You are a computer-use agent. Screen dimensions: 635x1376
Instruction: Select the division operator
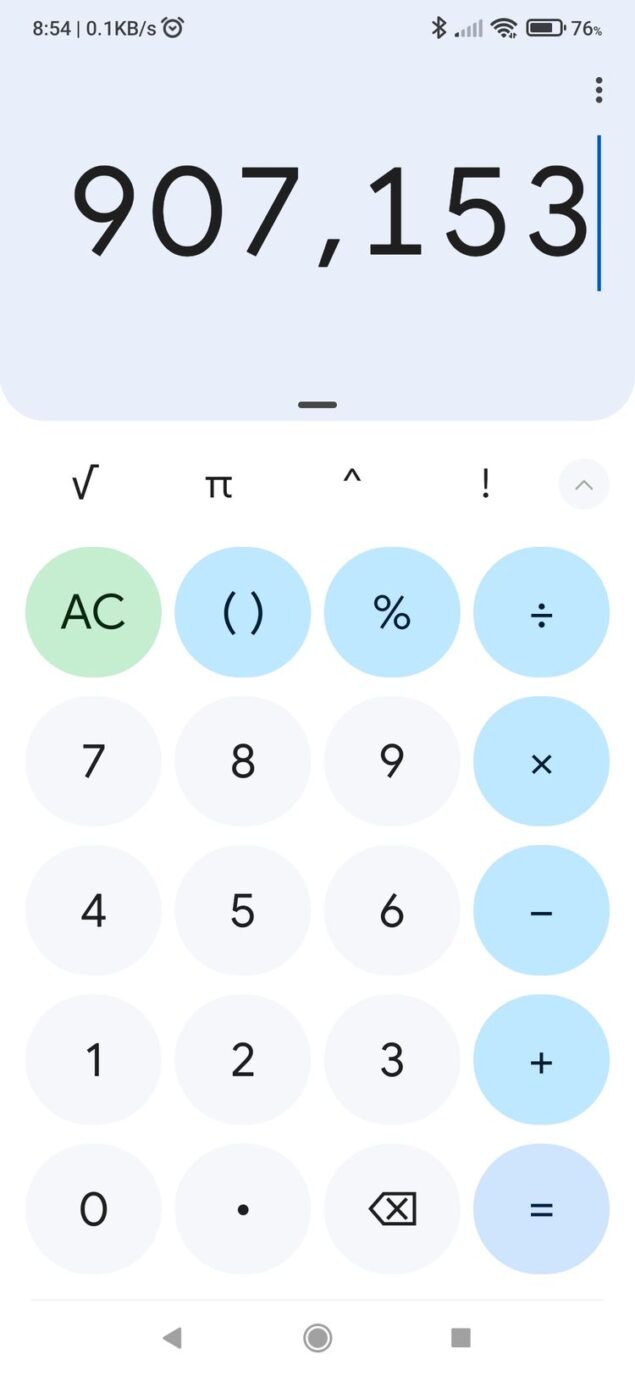[541, 612]
